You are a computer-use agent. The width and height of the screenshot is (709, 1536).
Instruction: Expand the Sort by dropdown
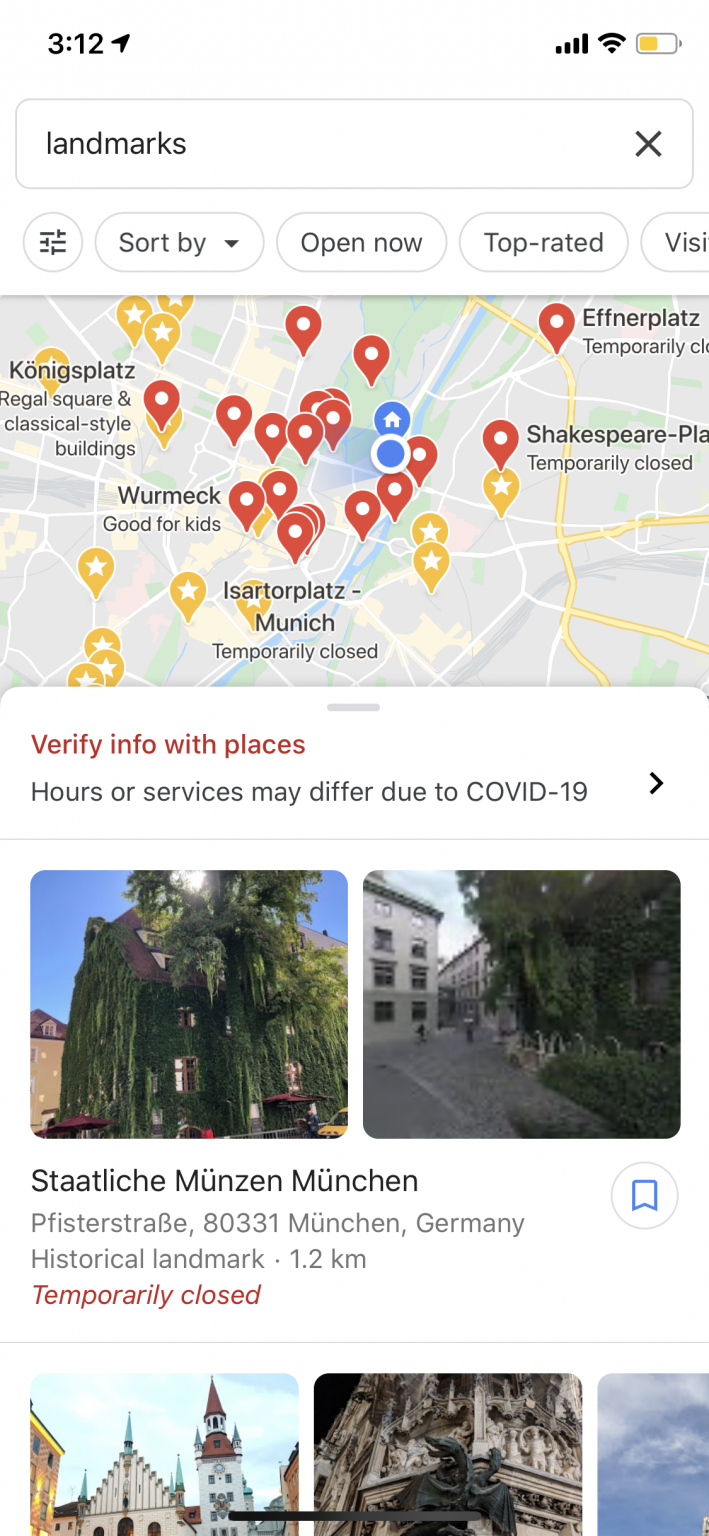179,242
